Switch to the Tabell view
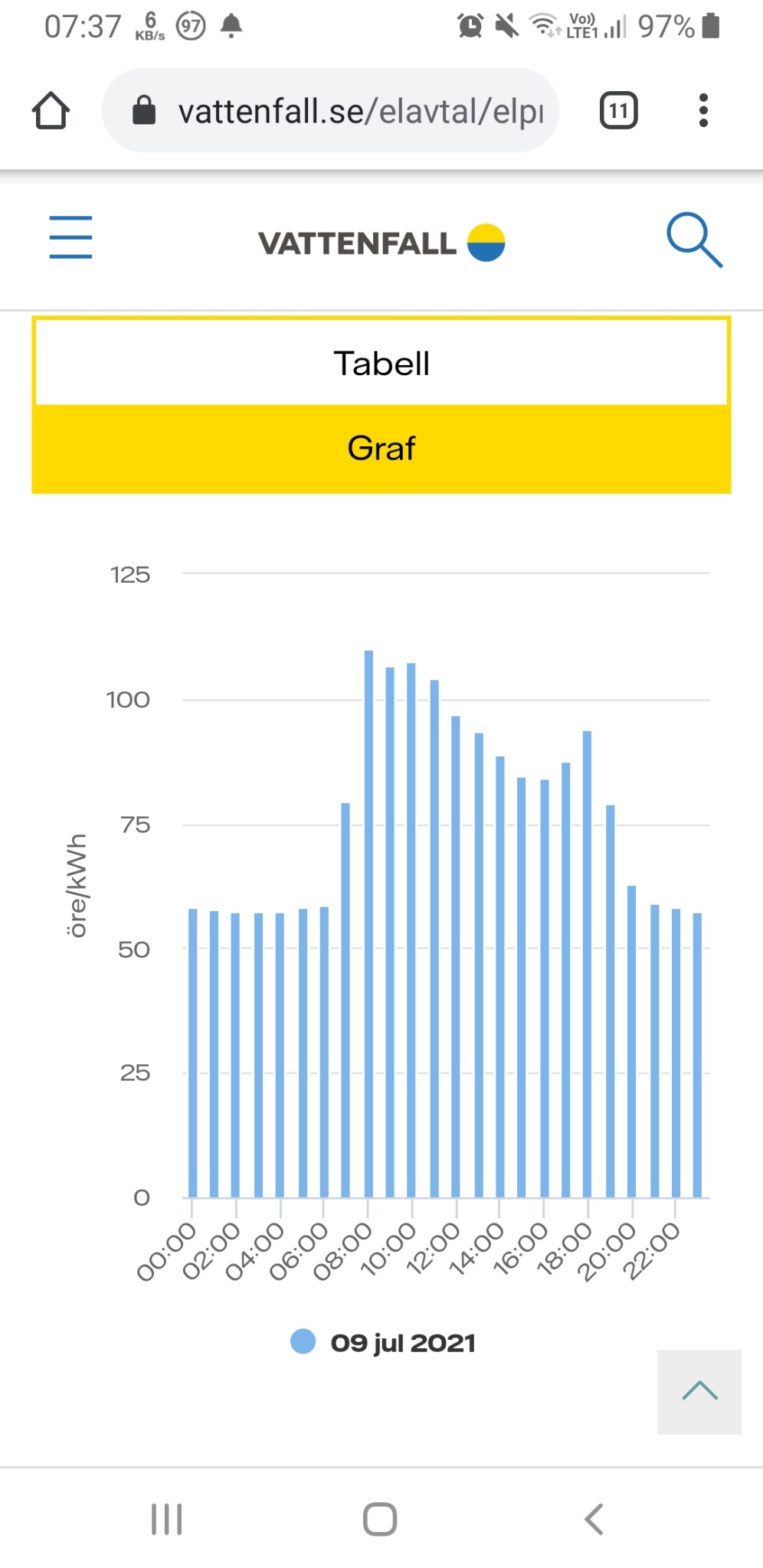763x1568 pixels. coord(381,363)
